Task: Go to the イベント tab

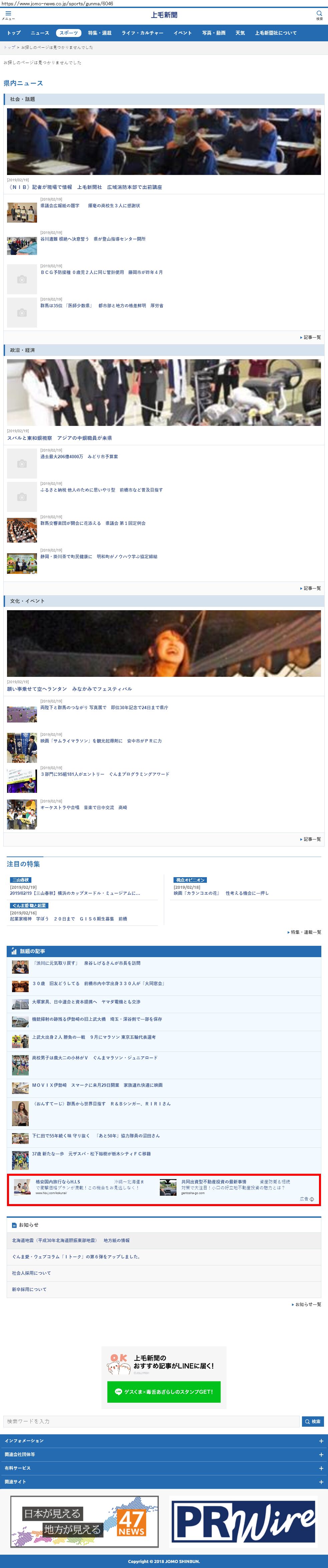Action: tap(182, 33)
